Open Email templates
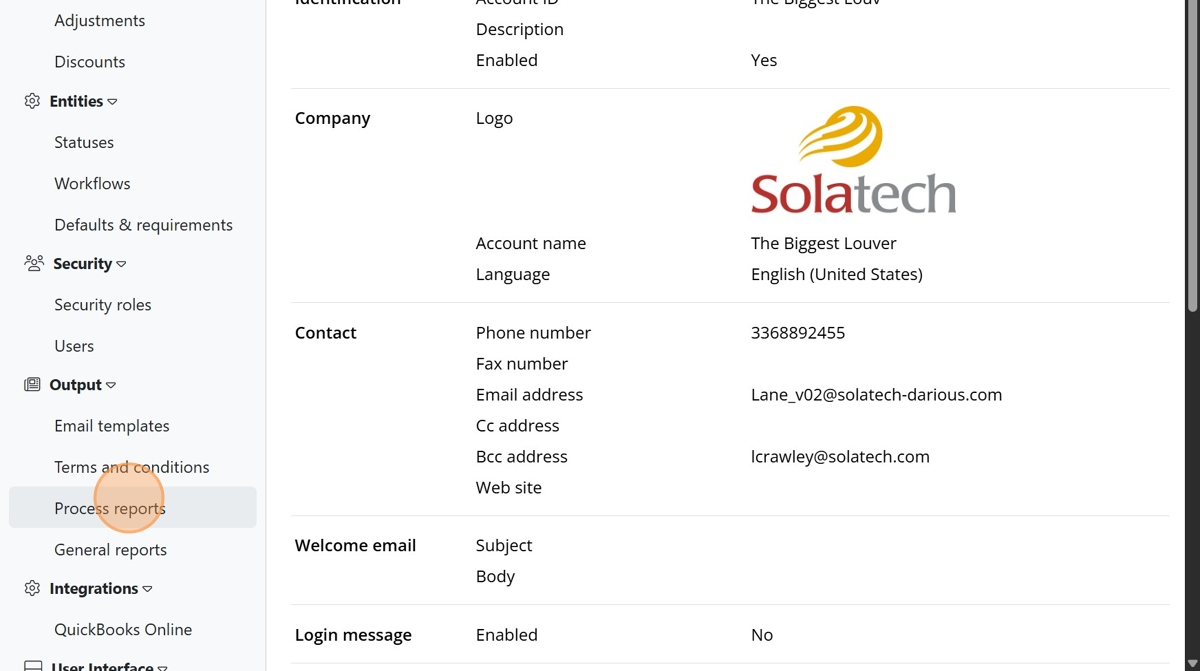This screenshot has width=1200, height=671. click(x=111, y=425)
